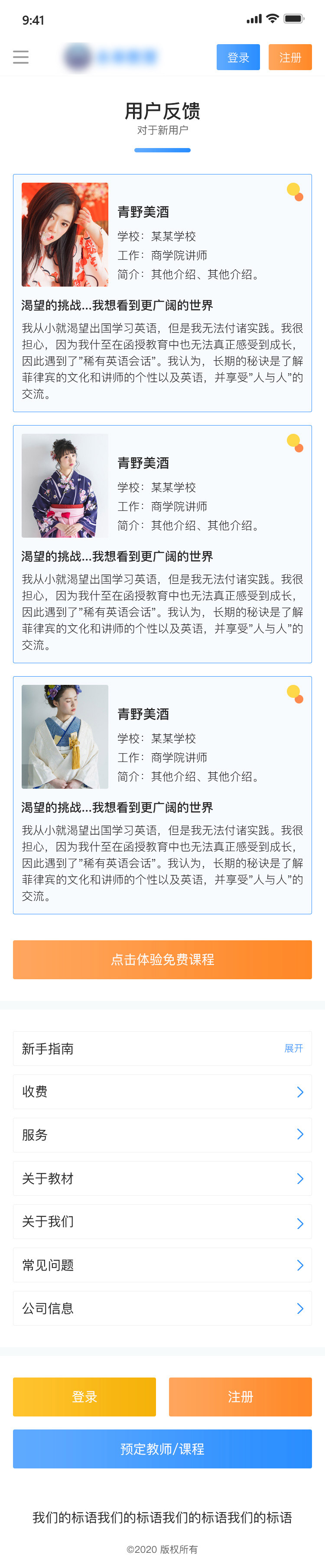The image size is (325, 1568).
Task: Open the 常见问题 row
Action: click(162, 1265)
